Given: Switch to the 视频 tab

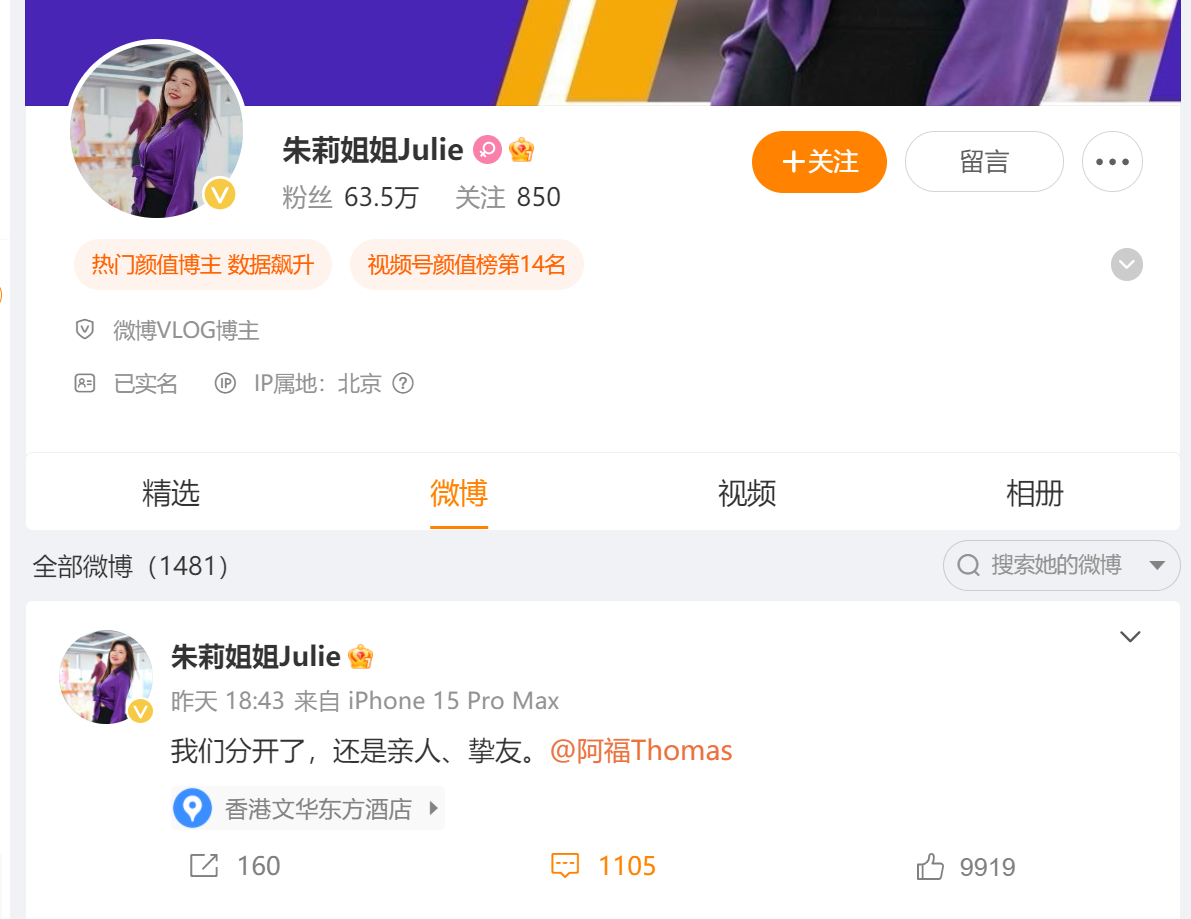Looking at the screenshot, I should (x=747, y=493).
